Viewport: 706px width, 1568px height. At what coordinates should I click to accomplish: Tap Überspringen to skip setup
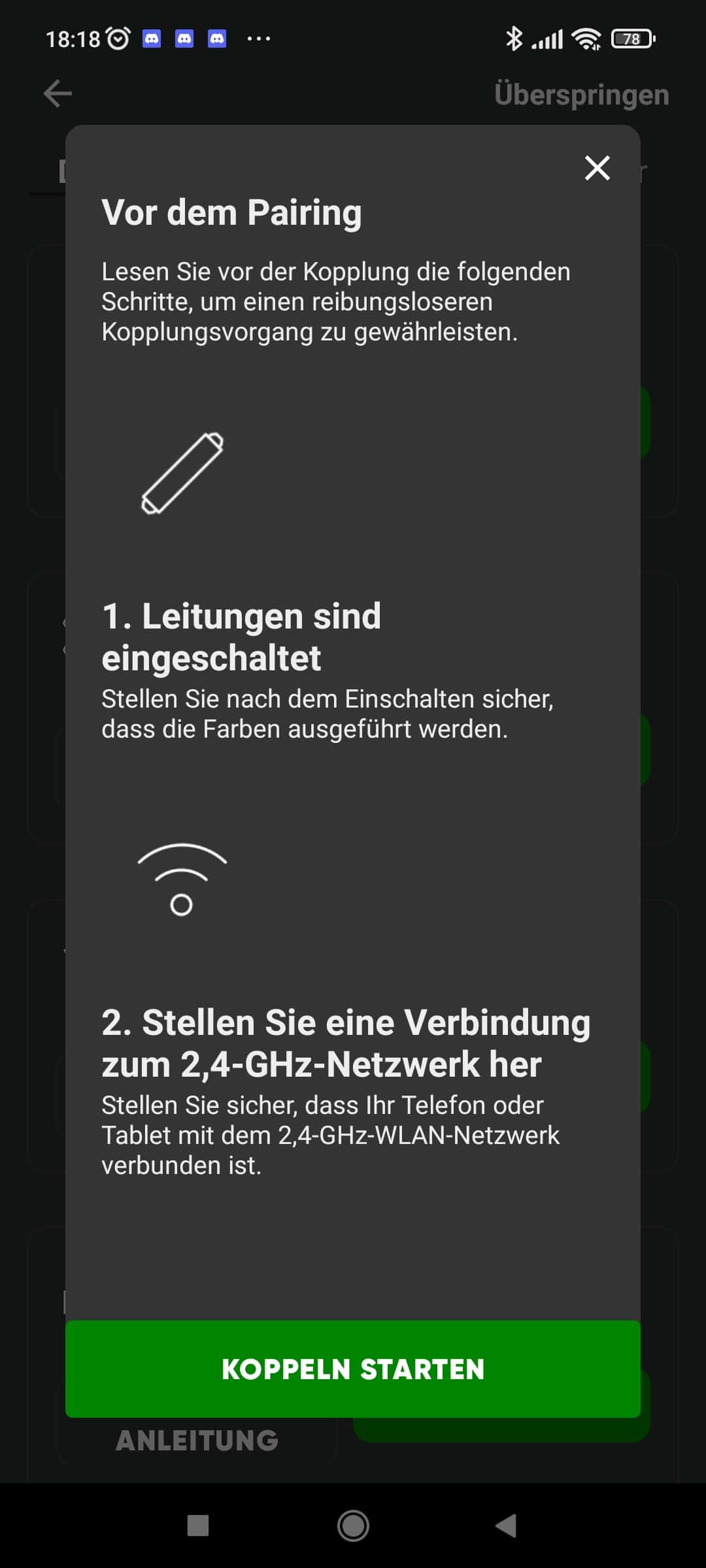(x=581, y=95)
